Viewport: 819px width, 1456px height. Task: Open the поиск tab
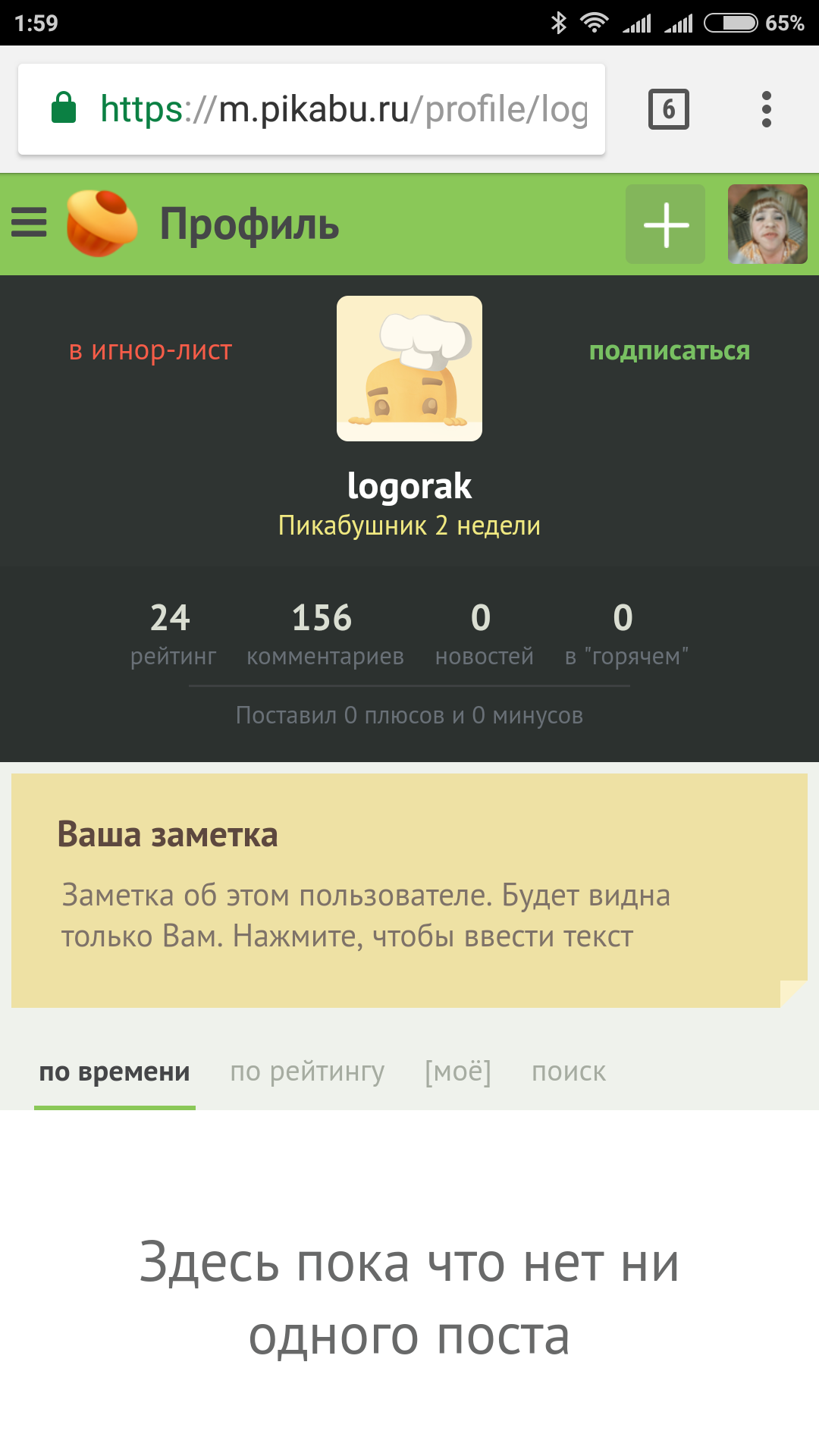click(x=569, y=1072)
